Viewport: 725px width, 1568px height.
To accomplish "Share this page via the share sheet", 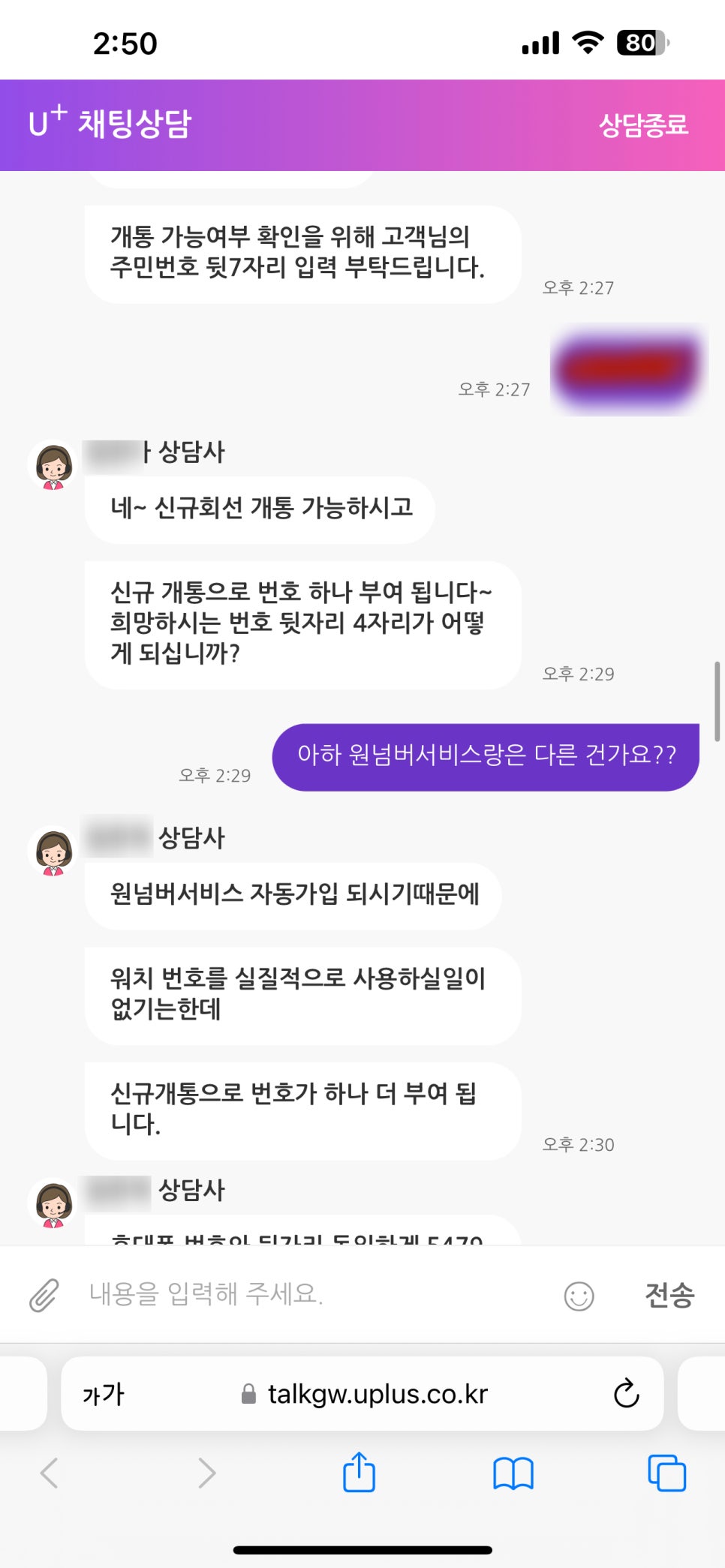I will point(359,1473).
